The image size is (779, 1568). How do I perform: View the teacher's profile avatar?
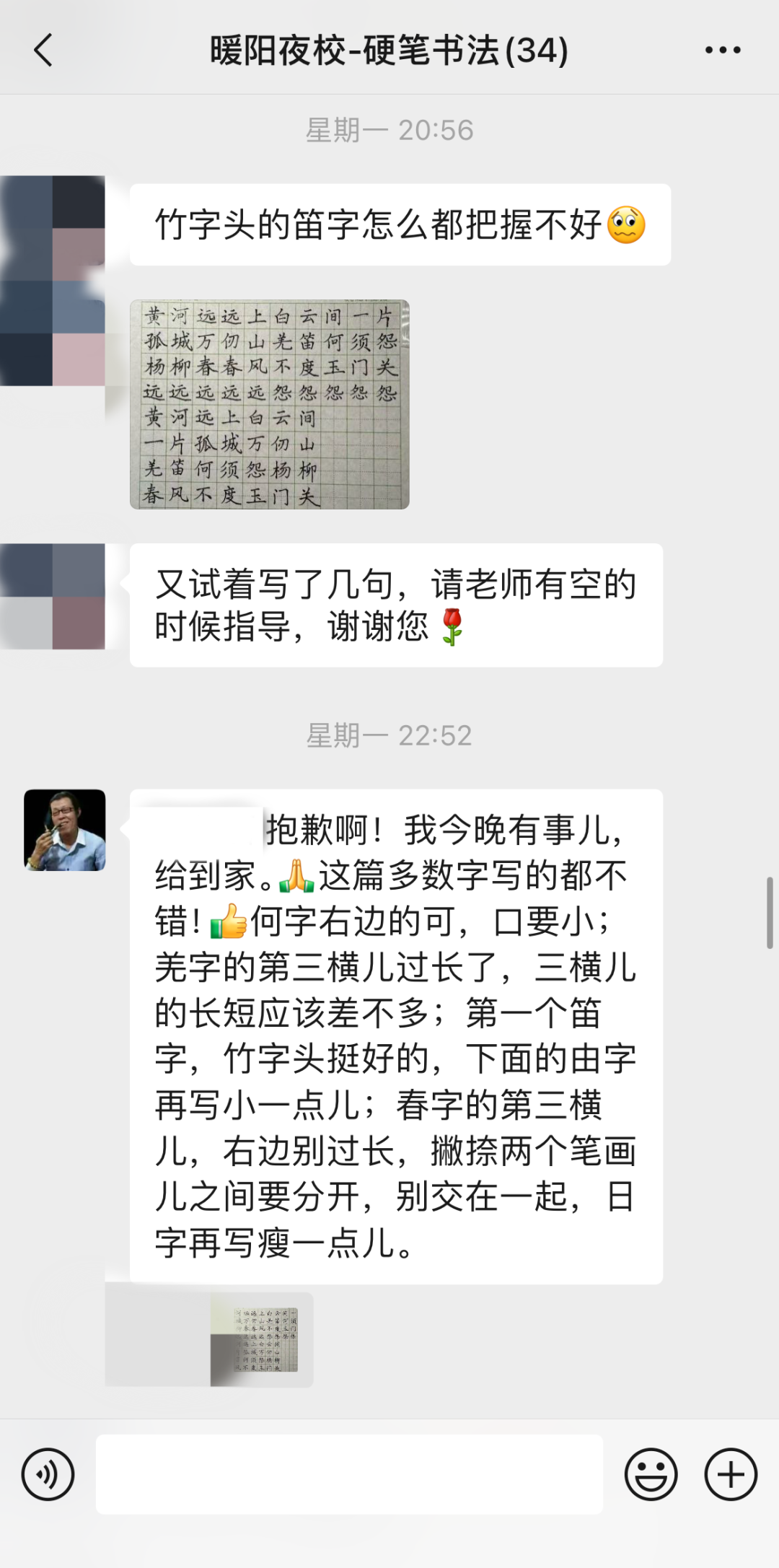(x=65, y=830)
